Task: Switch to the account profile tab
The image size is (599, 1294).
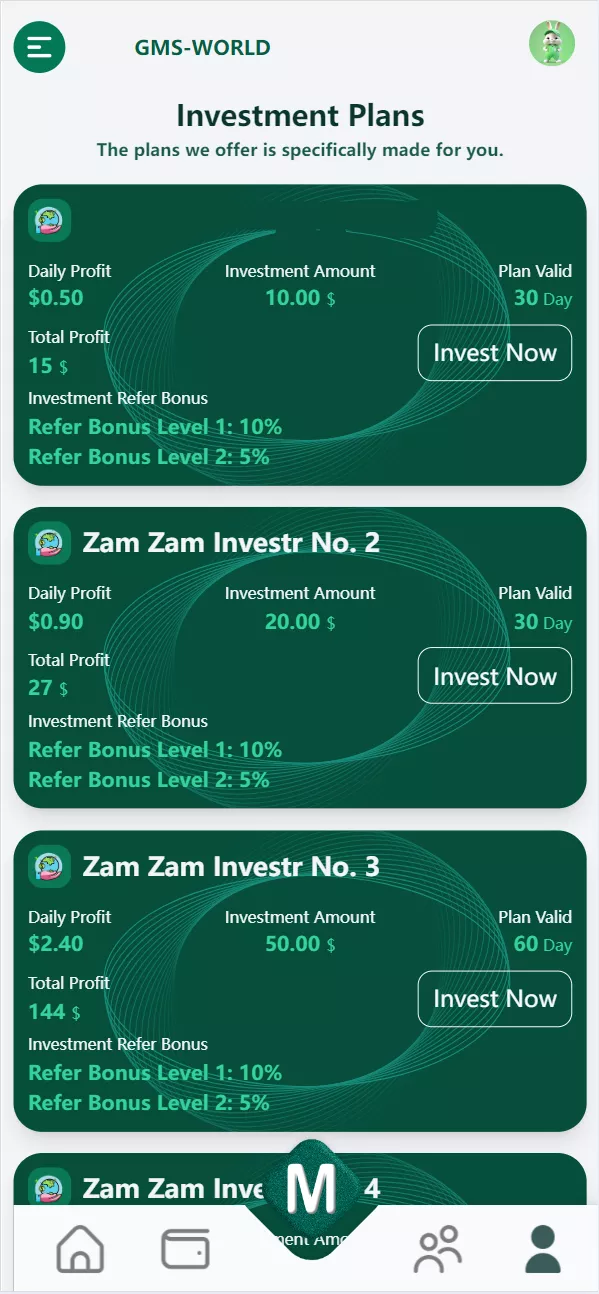Action: 543,1249
